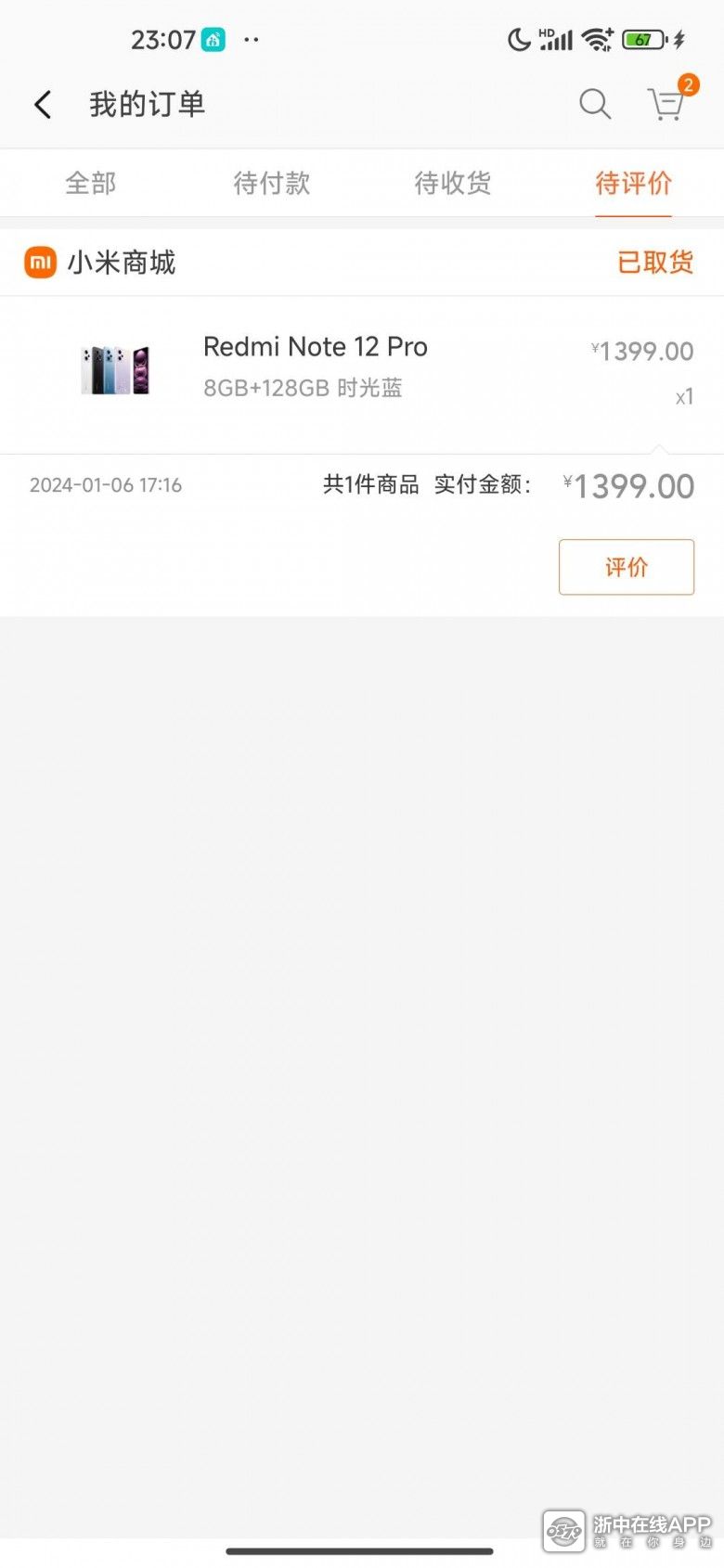
Task: Open the shopping cart
Action: click(x=666, y=105)
